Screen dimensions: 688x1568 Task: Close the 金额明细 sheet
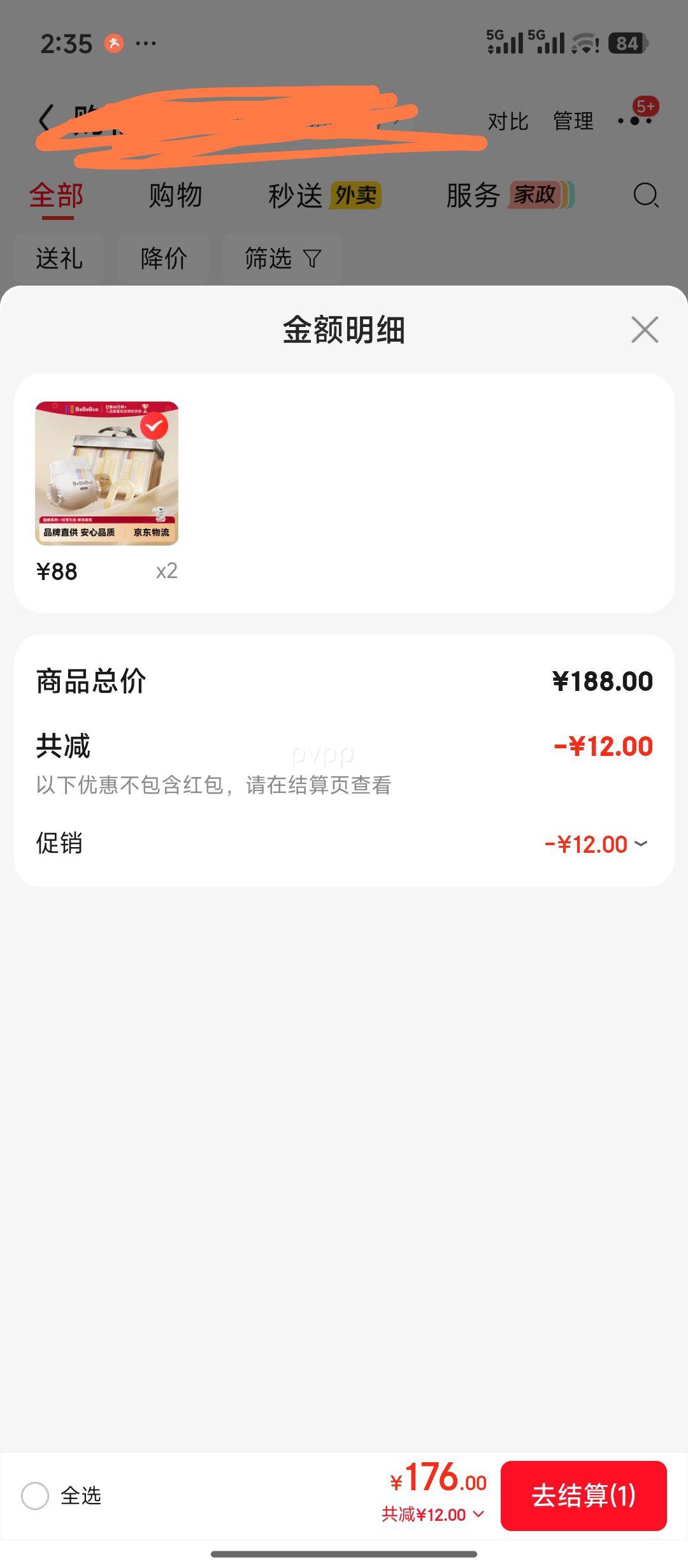645,330
